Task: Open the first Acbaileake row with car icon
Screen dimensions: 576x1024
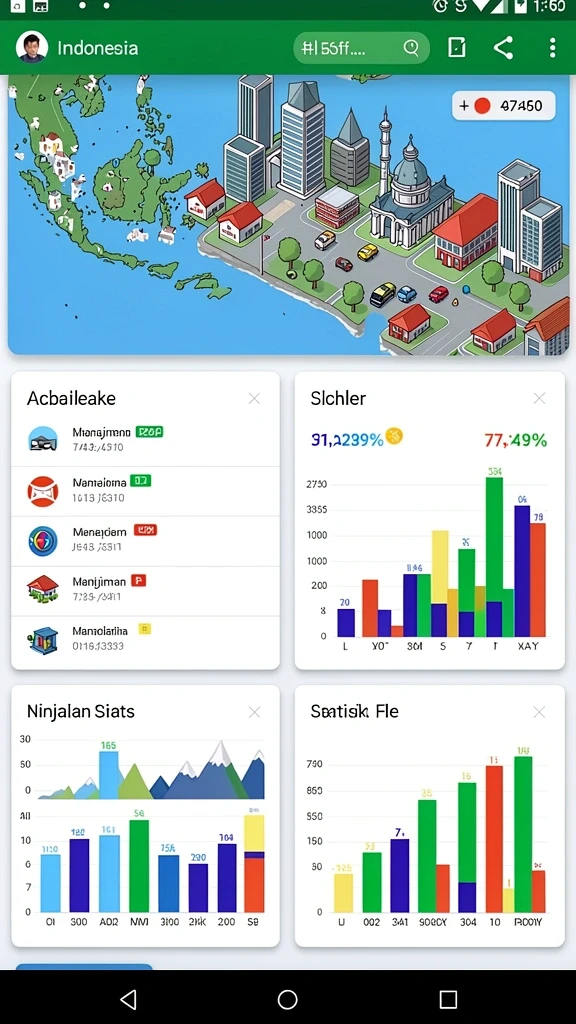Action: pyautogui.click(x=146, y=440)
